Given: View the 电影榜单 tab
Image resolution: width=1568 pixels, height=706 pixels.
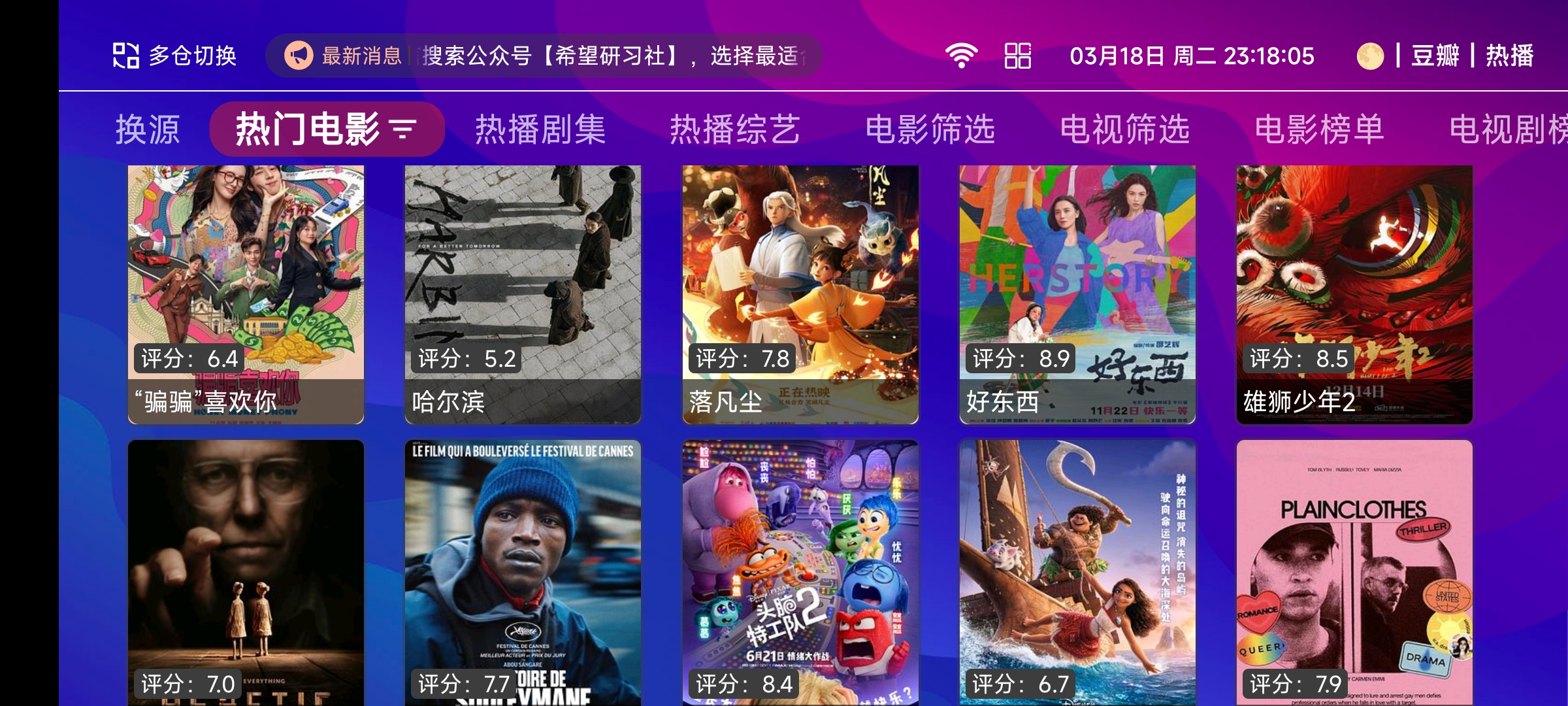Looking at the screenshot, I should pyautogui.click(x=1319, y=129).
